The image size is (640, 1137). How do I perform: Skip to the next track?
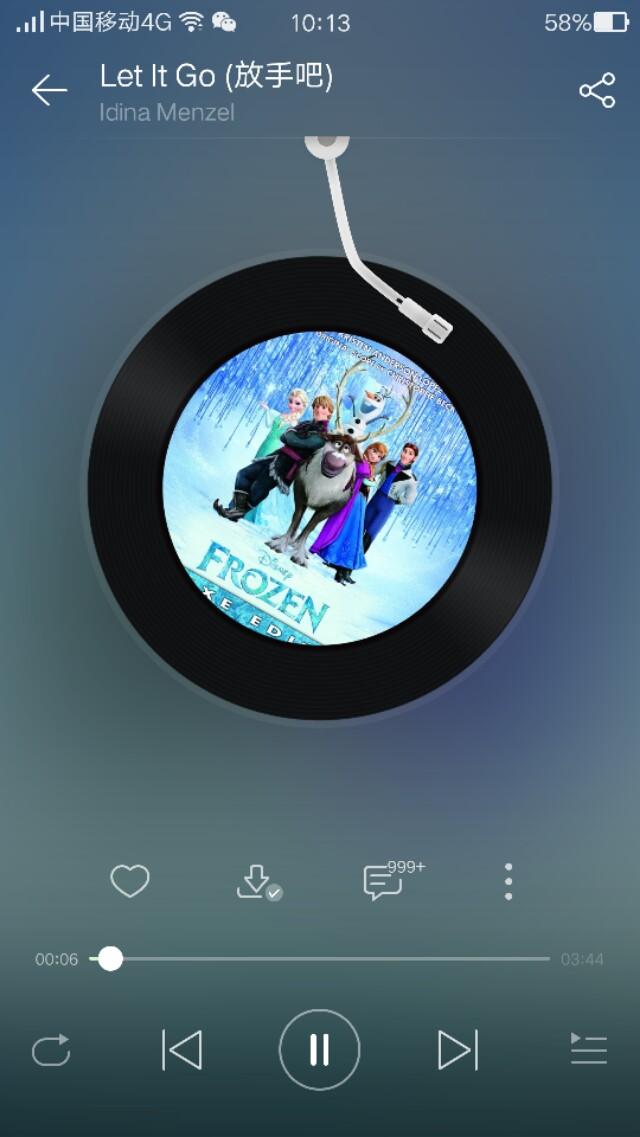458,1050
